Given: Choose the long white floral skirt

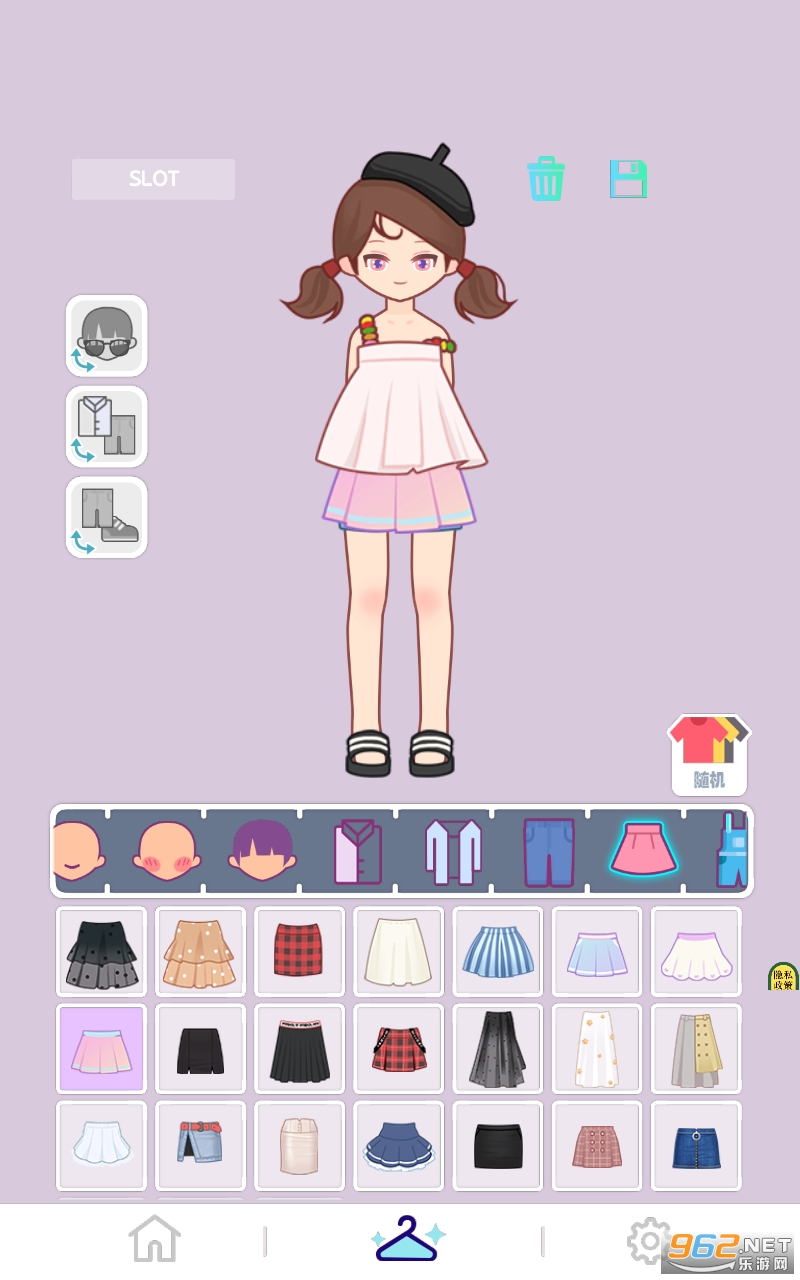Looking at the screenshot, I should point(597,1048).
